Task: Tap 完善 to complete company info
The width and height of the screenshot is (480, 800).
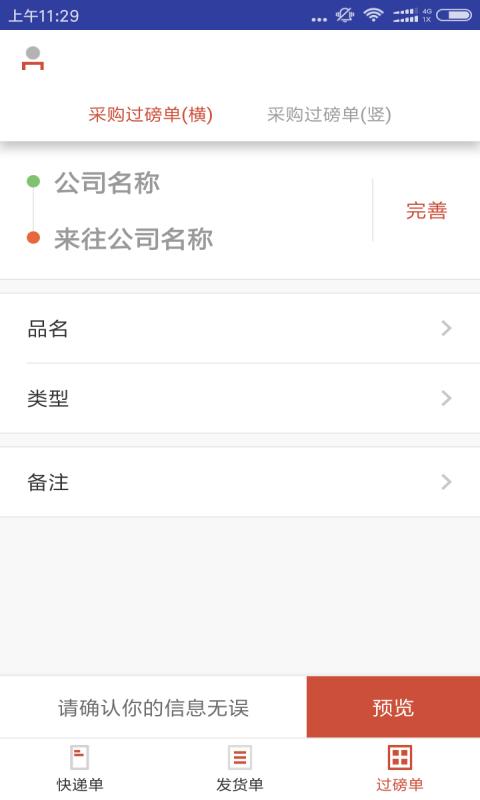Action: [x=426, y=210]
